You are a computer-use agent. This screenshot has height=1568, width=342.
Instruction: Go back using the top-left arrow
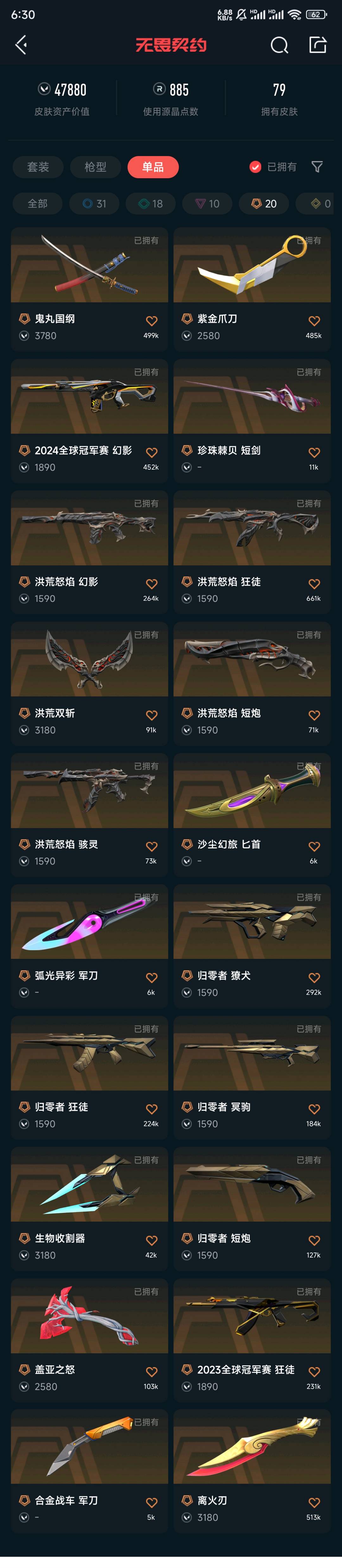21,44
